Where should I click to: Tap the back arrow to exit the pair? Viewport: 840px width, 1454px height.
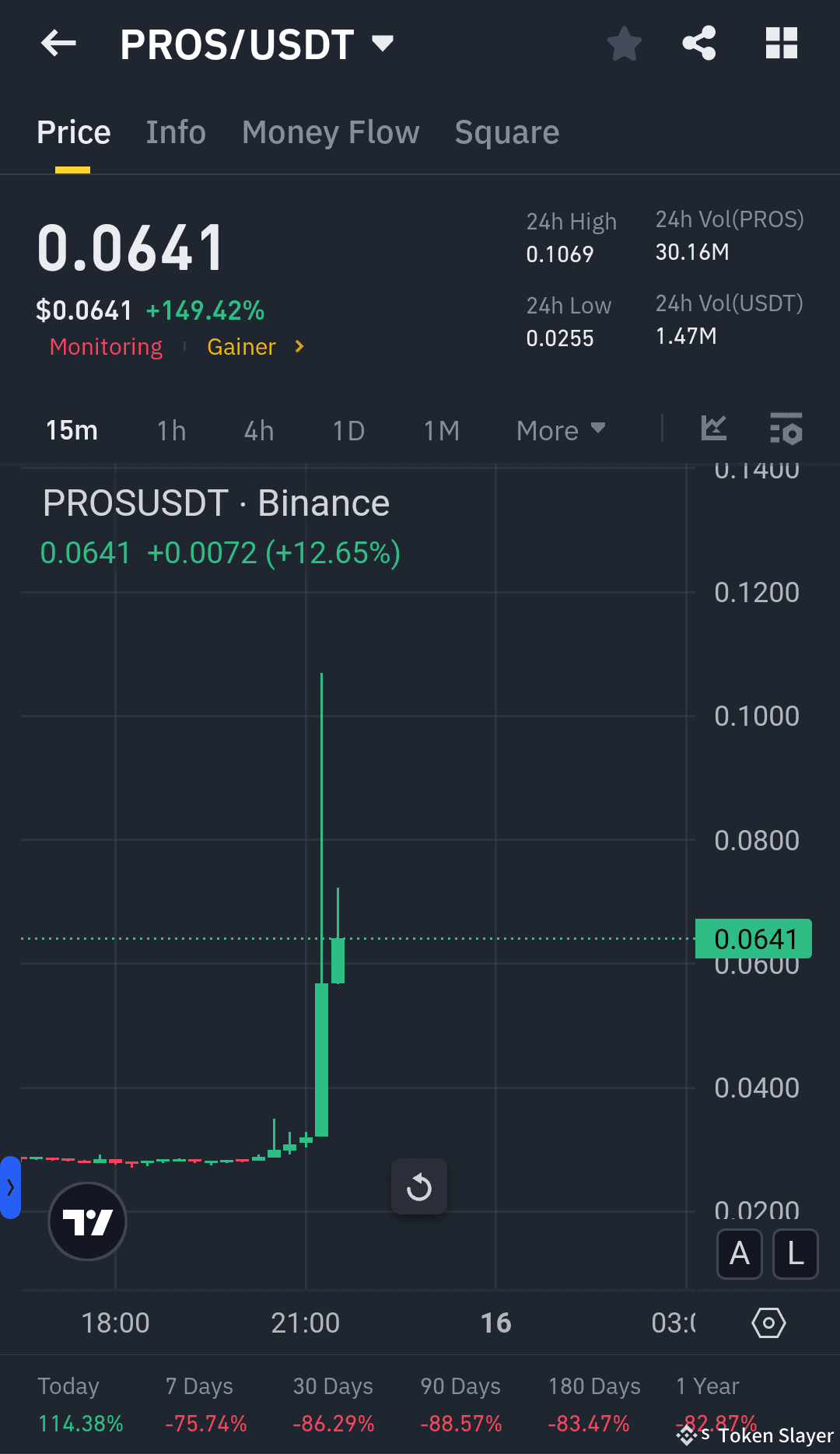[57, 44]
